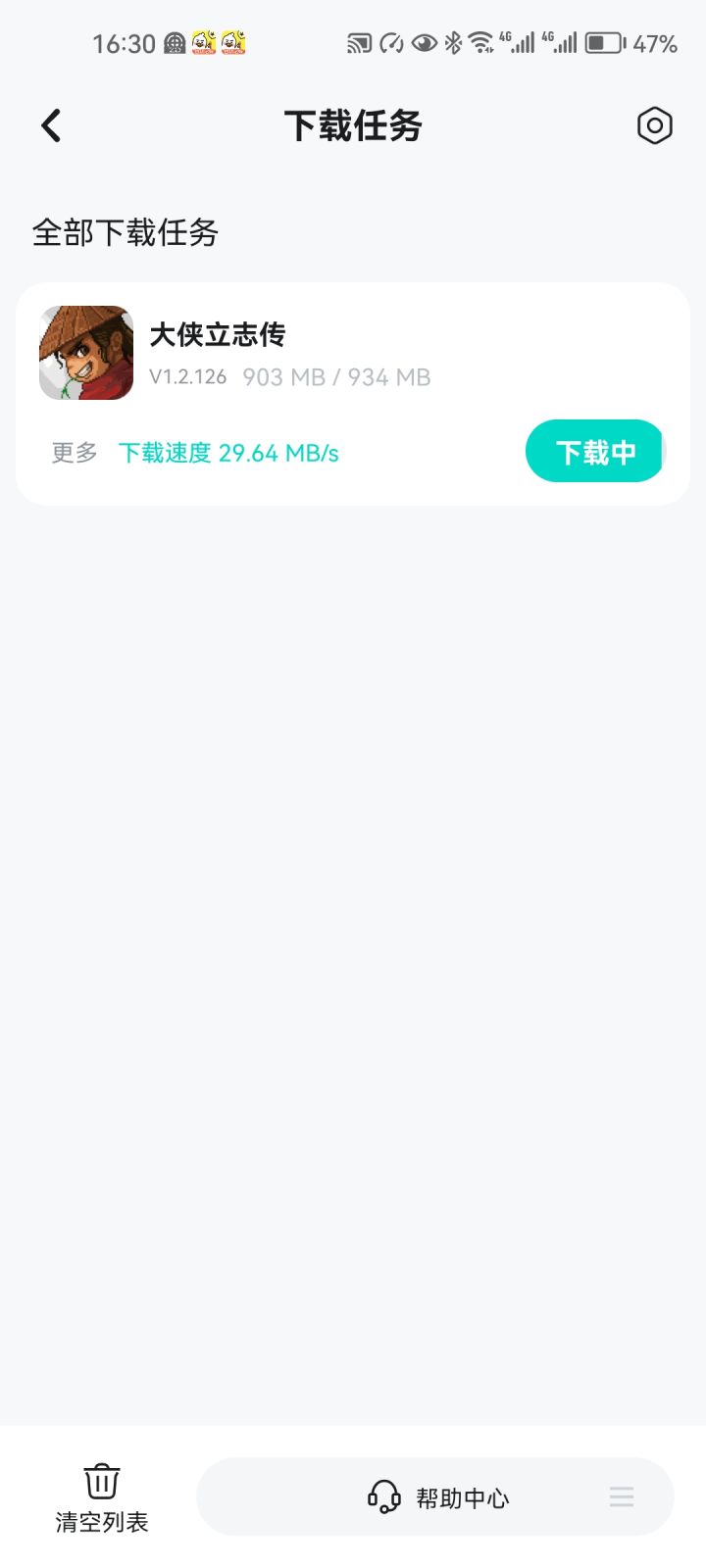Tap the trash icon to clear the list

pos(101,1482)
